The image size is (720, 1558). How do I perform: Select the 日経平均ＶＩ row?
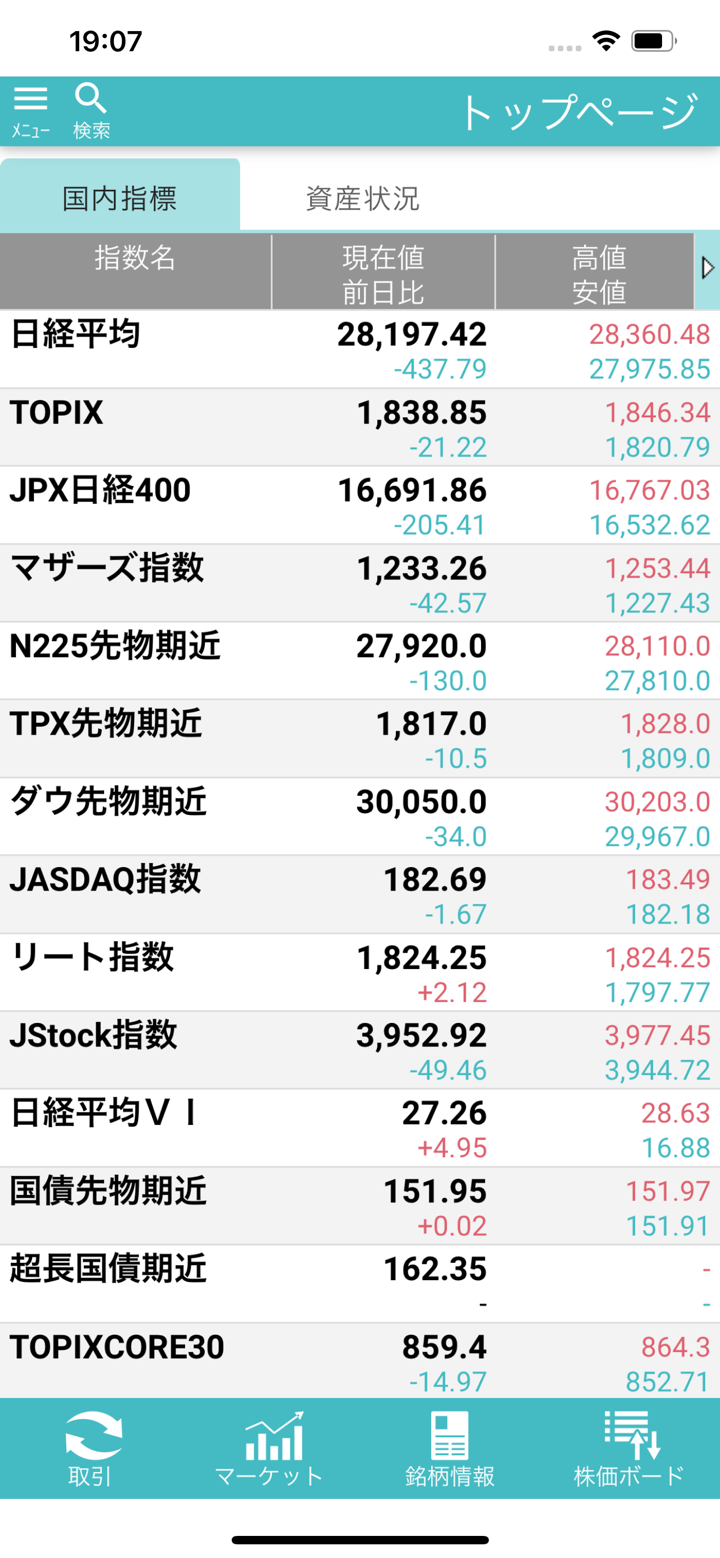360,1129
